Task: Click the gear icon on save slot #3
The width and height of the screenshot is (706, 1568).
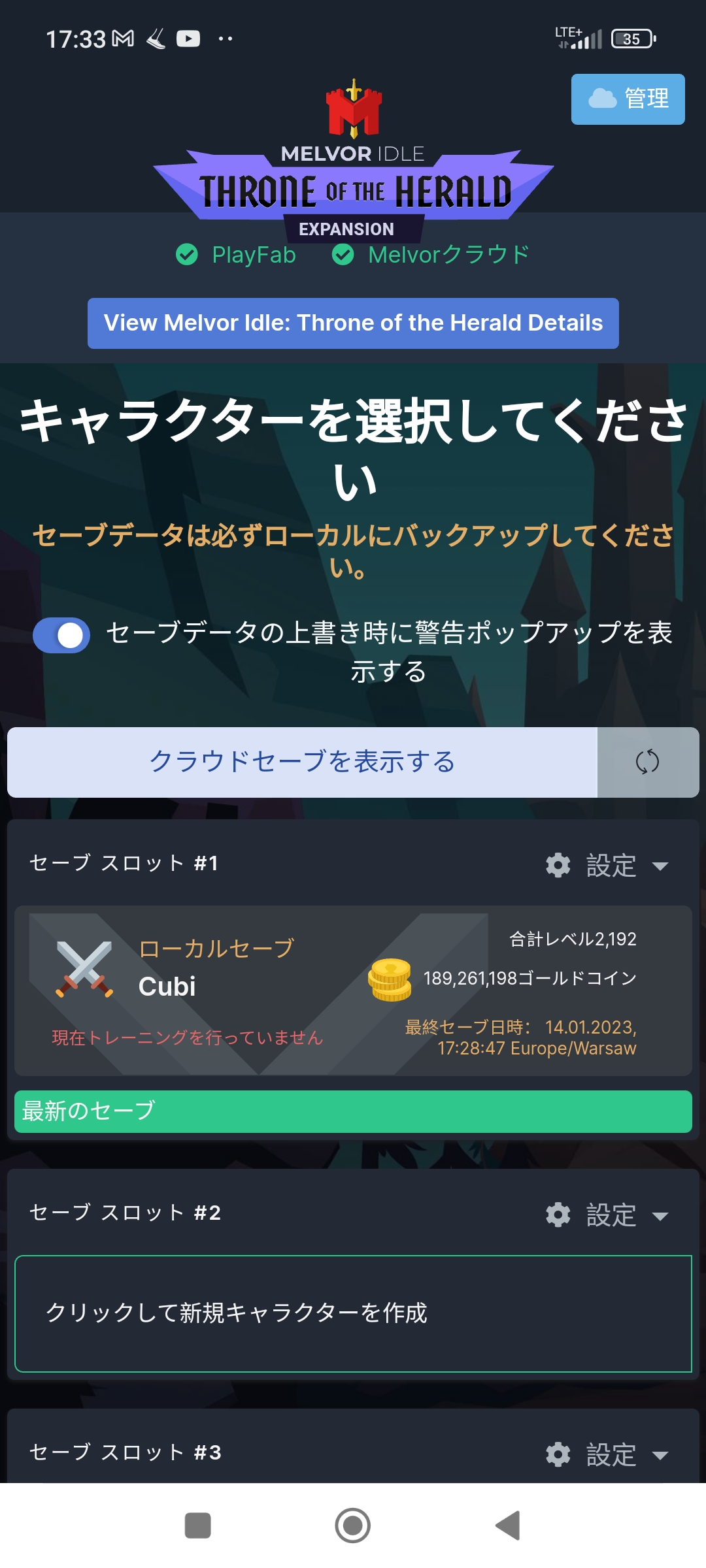Action: [556, 1454]
